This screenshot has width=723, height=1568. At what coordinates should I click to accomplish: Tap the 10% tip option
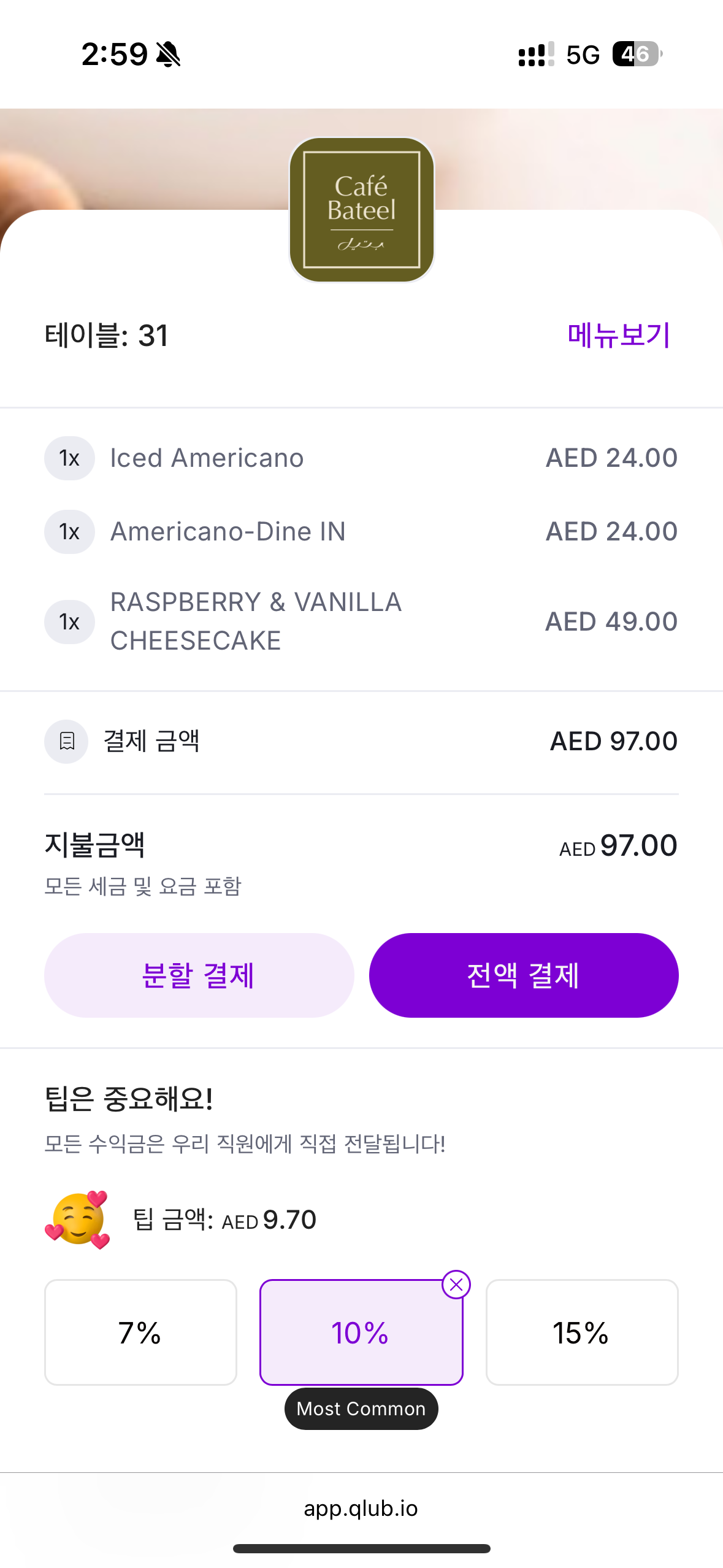point(361,1333)
